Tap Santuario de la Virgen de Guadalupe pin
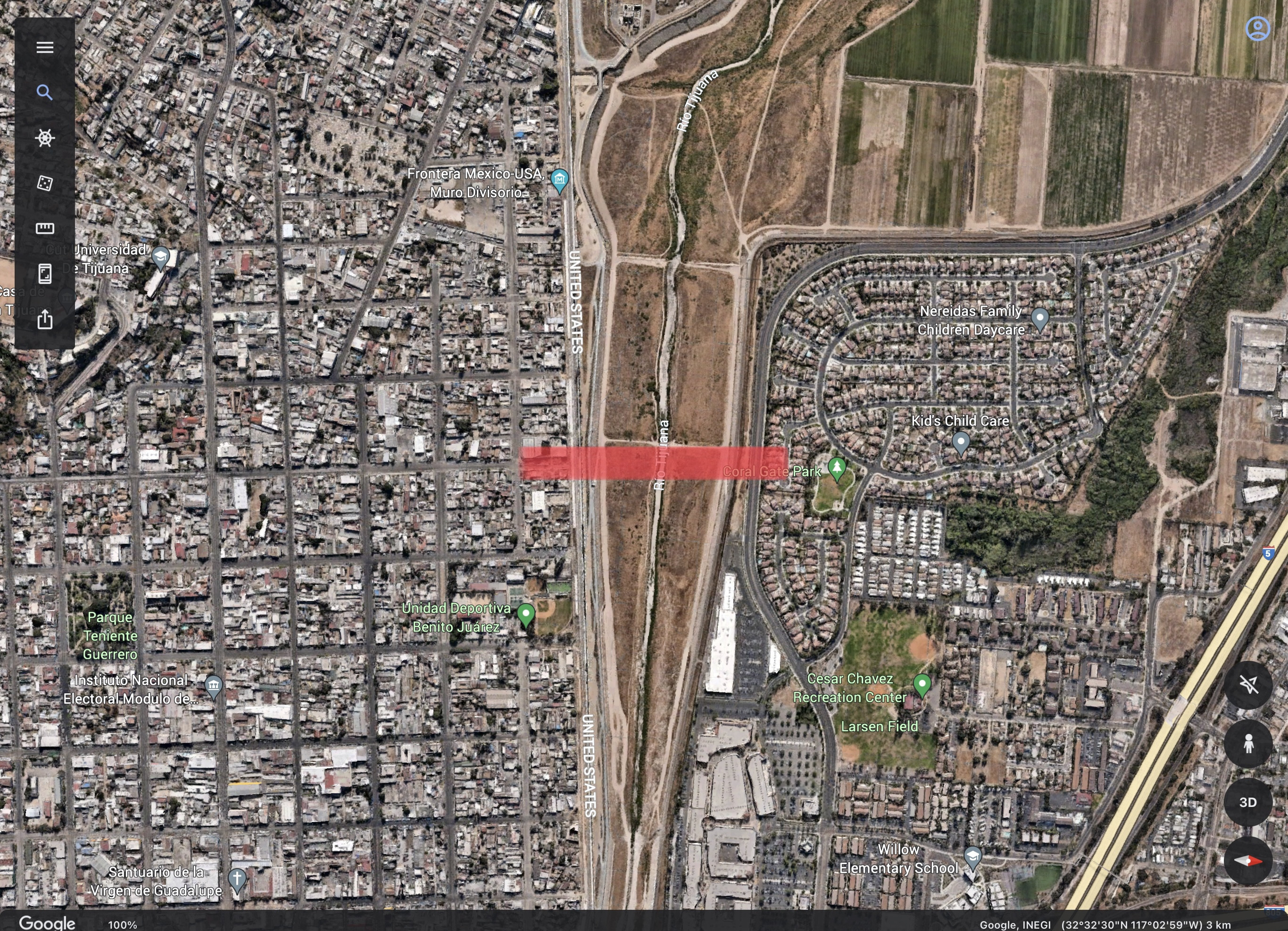Image resolution: width=1288 pixels, height=931 pixels. [x=237, y=879]
